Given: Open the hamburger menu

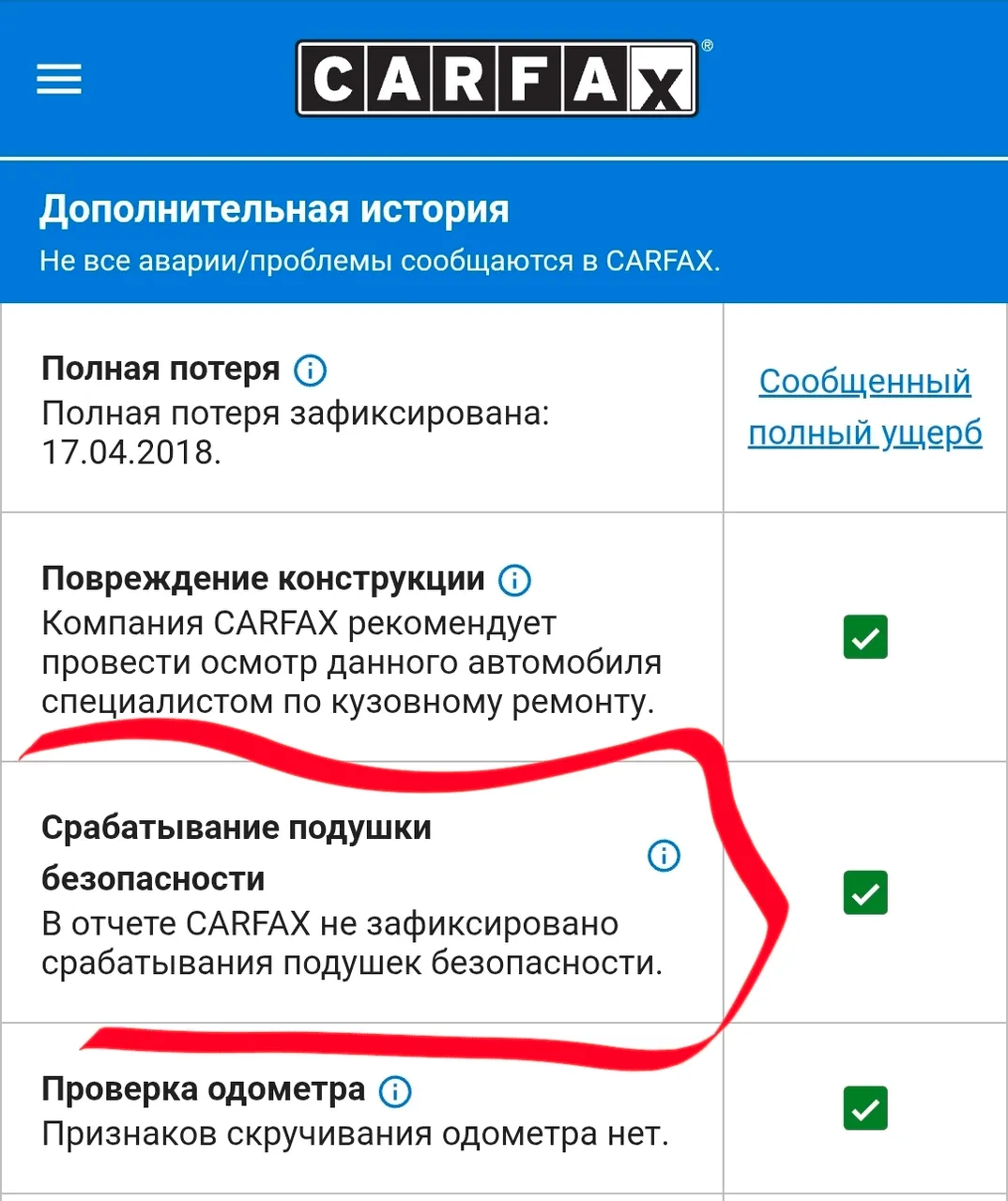Looking at the screenshot, I should [x=59, y=79].
